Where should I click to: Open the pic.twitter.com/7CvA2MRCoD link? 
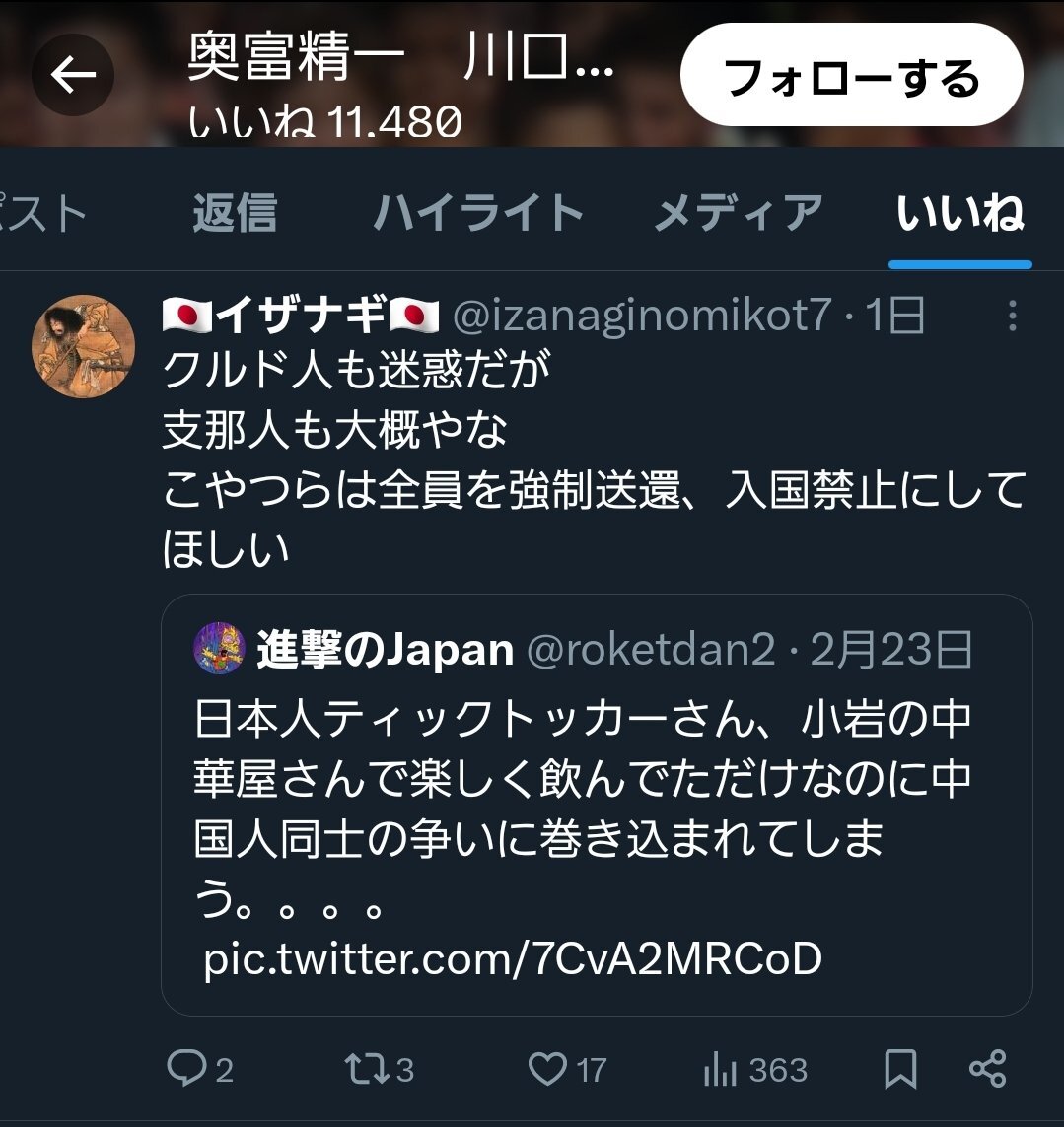click(x=513, y=958)
